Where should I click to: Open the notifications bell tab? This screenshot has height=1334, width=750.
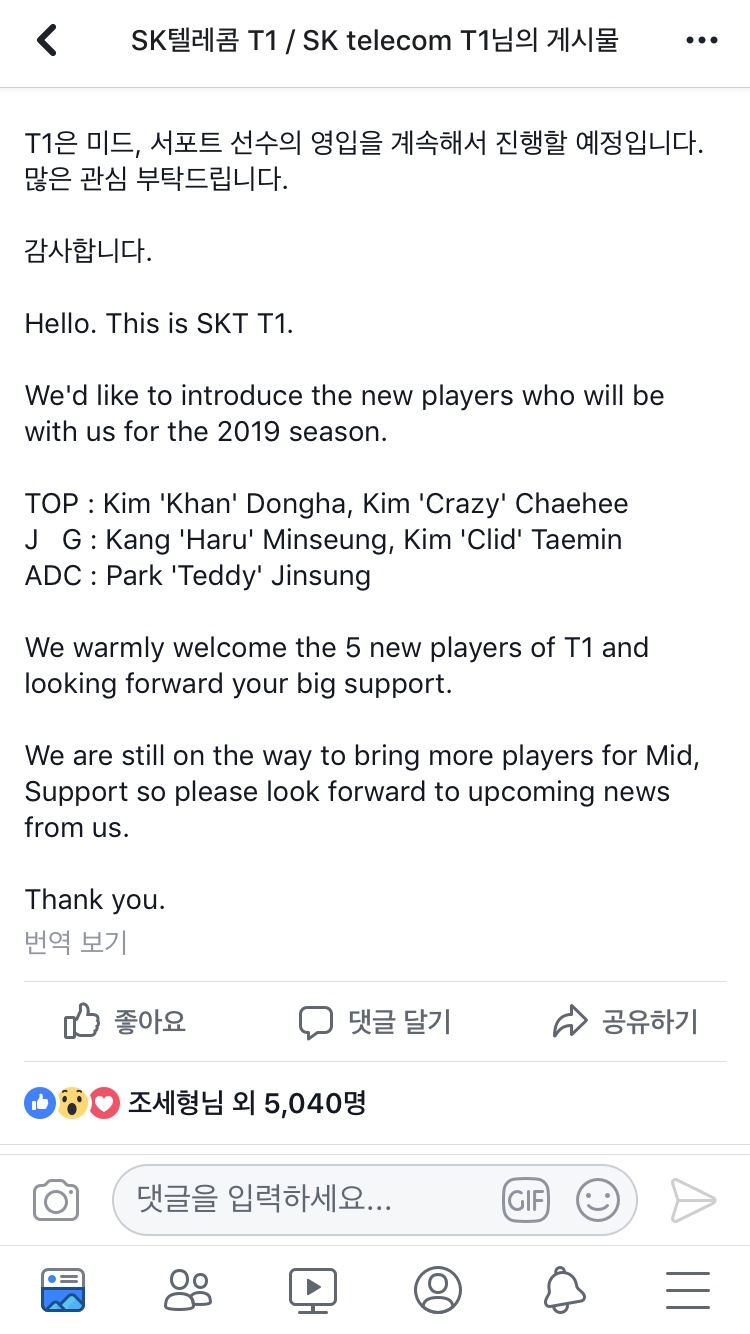point(564,1290)
